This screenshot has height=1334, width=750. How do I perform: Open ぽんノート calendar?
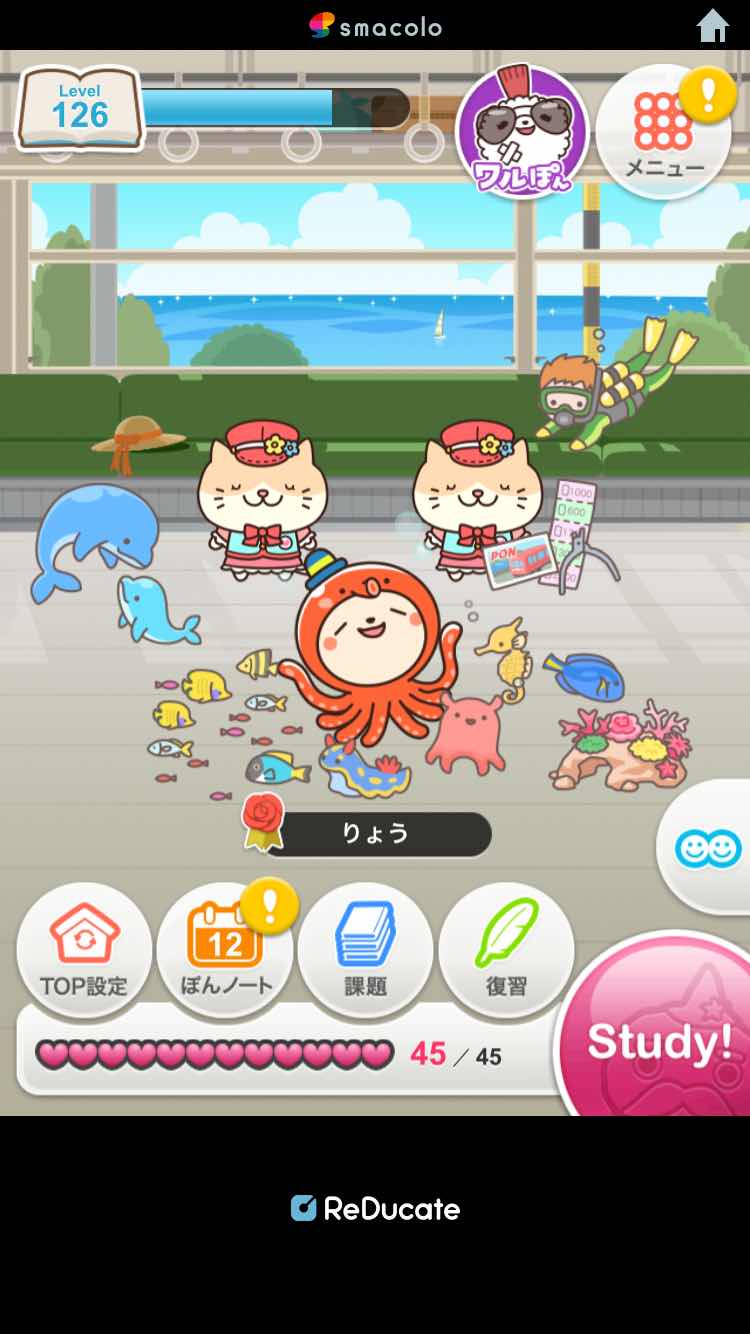(x=226, y=950)
